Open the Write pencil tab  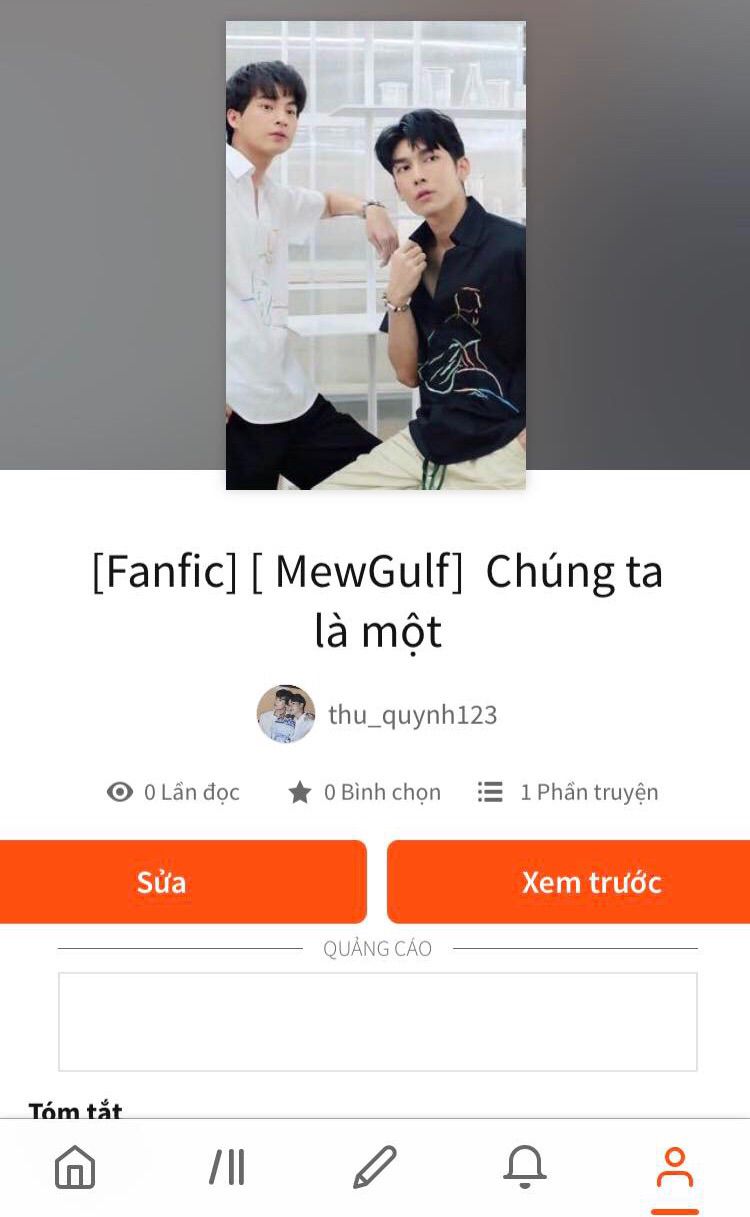click(375, 1167)
